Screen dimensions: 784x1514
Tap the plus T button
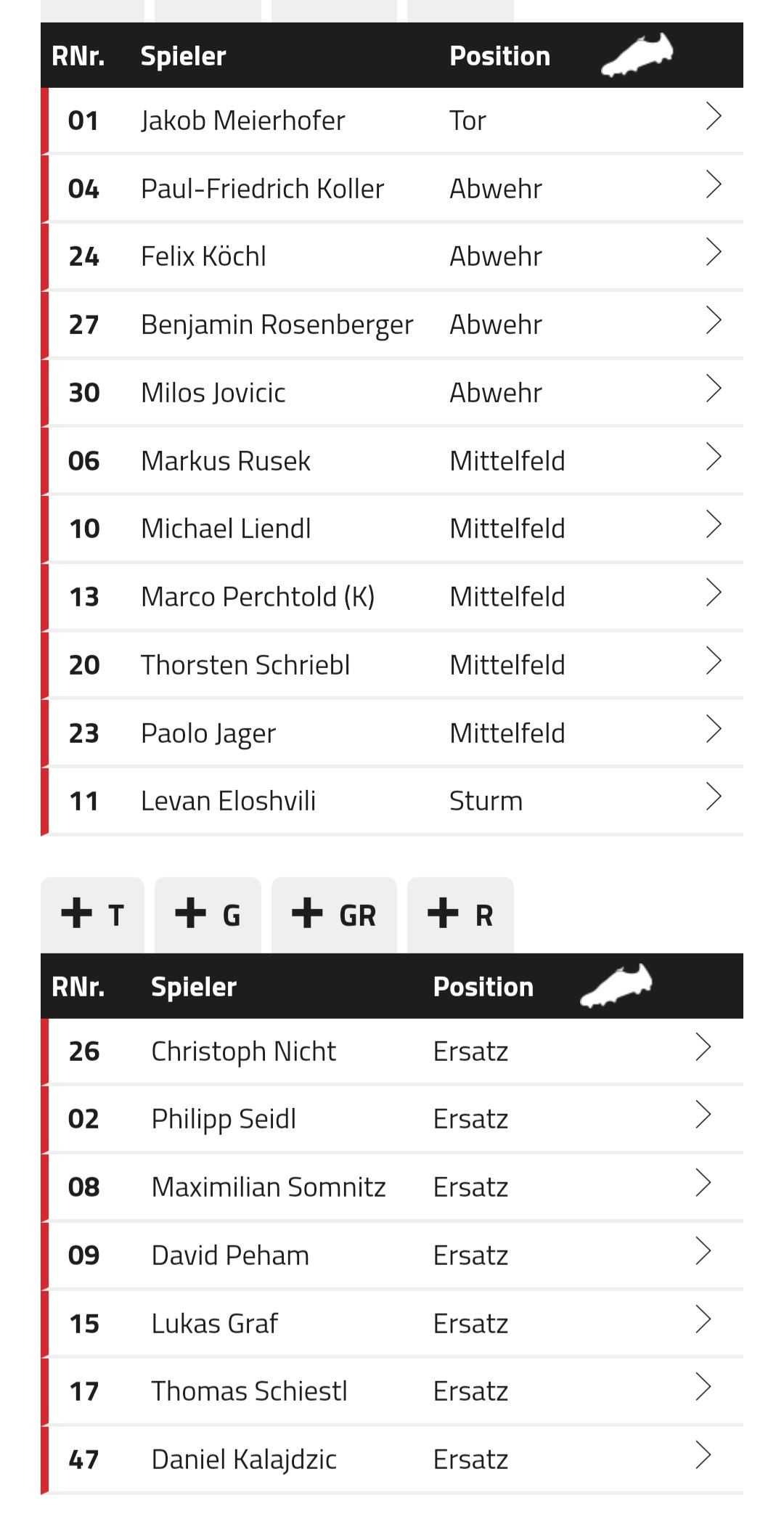(93, 915)
